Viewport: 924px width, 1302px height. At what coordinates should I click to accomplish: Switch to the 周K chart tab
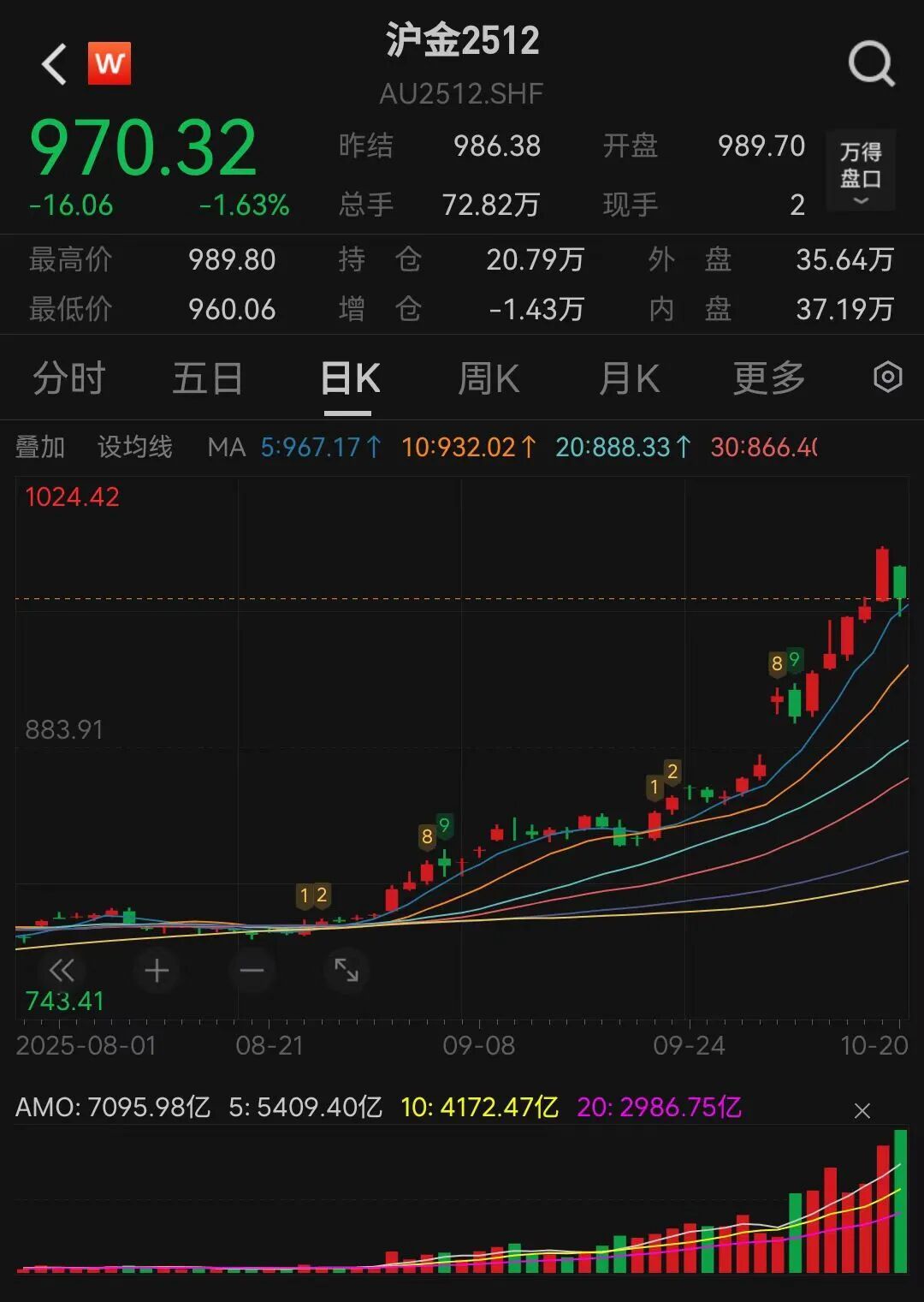coord(489,378)
